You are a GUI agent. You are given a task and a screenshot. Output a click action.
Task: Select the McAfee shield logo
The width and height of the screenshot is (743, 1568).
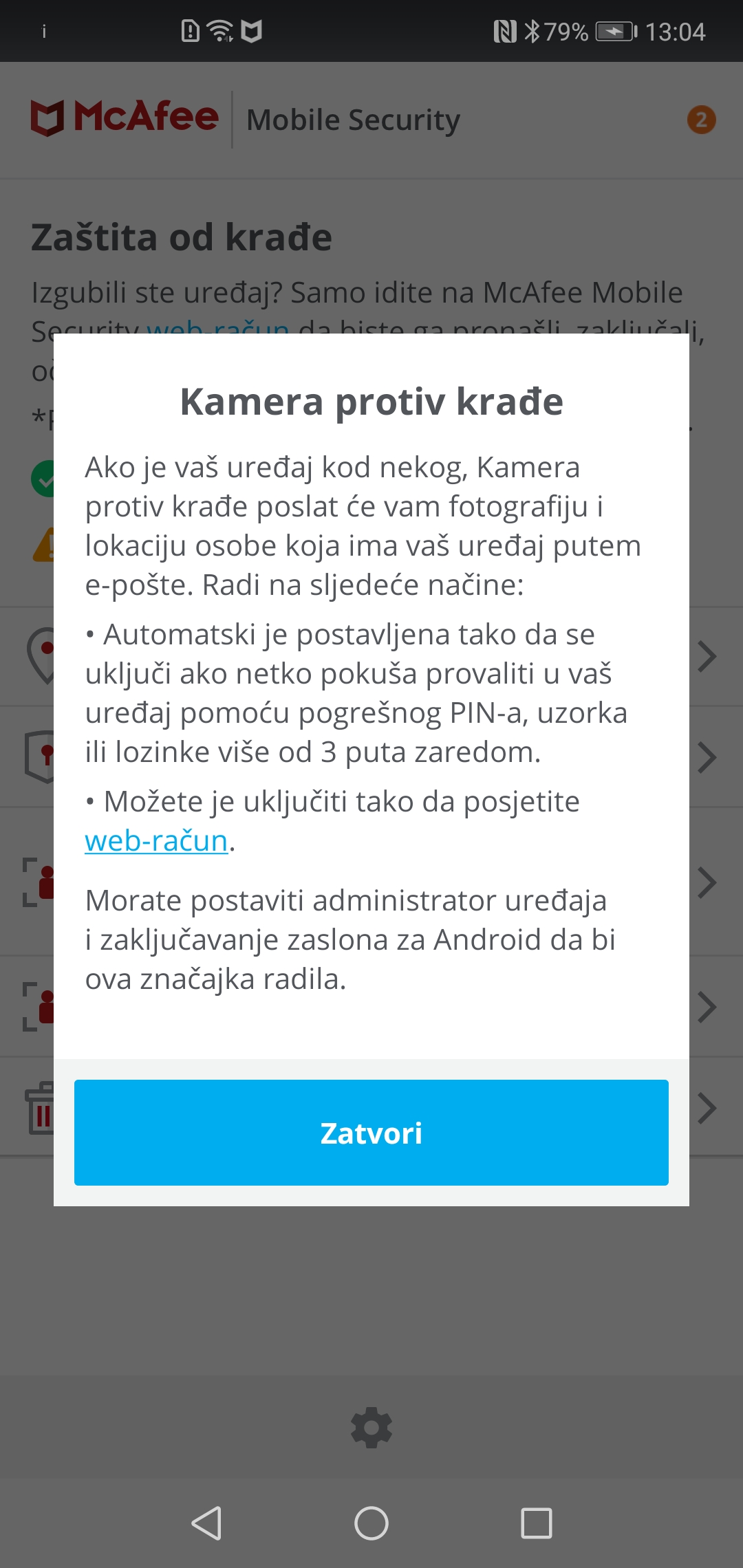[x=47, y=117]
